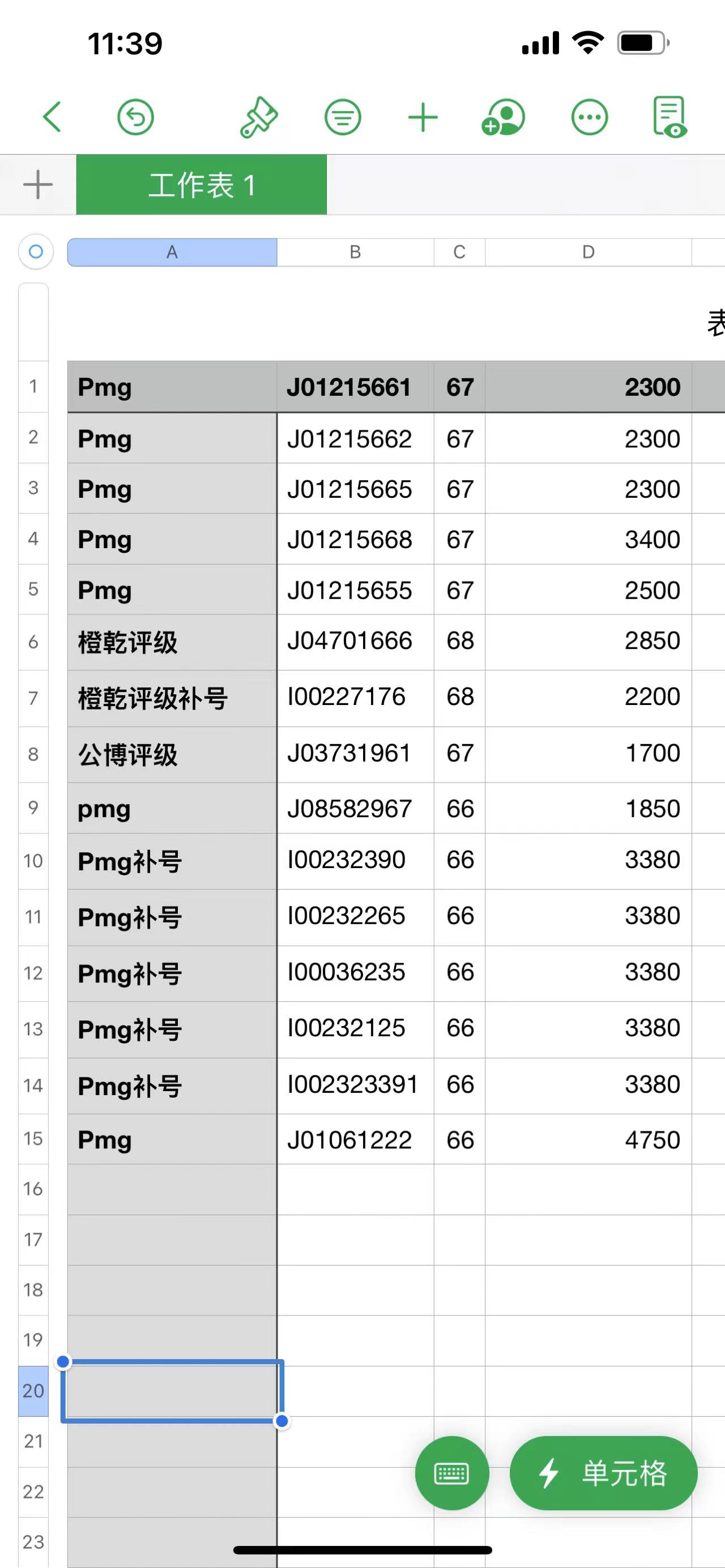Switch to reading view mode
725x1568 pixels.
pos(669,117)
